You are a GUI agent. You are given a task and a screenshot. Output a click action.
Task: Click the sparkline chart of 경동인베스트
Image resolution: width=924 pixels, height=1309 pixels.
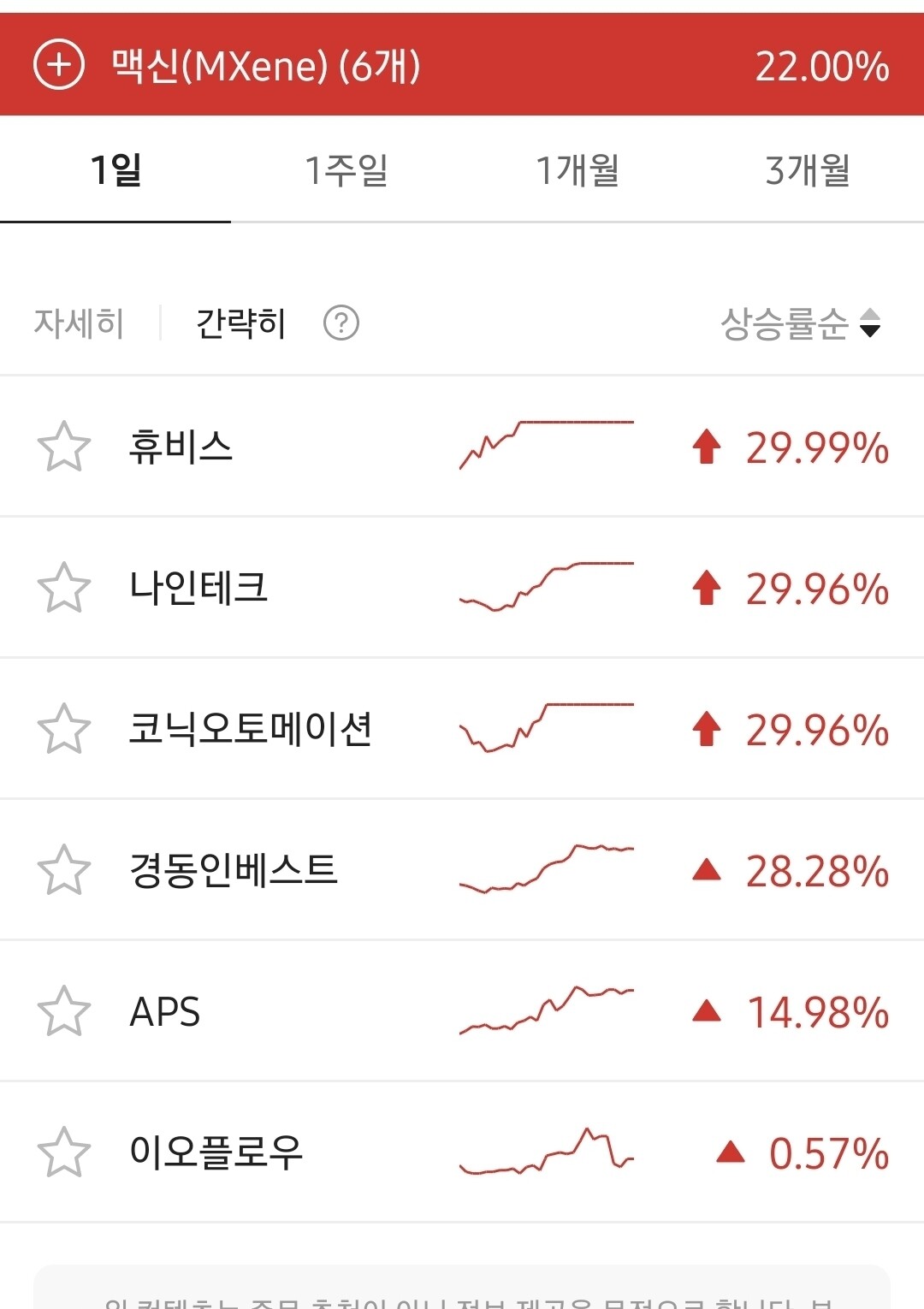(546, 868)
